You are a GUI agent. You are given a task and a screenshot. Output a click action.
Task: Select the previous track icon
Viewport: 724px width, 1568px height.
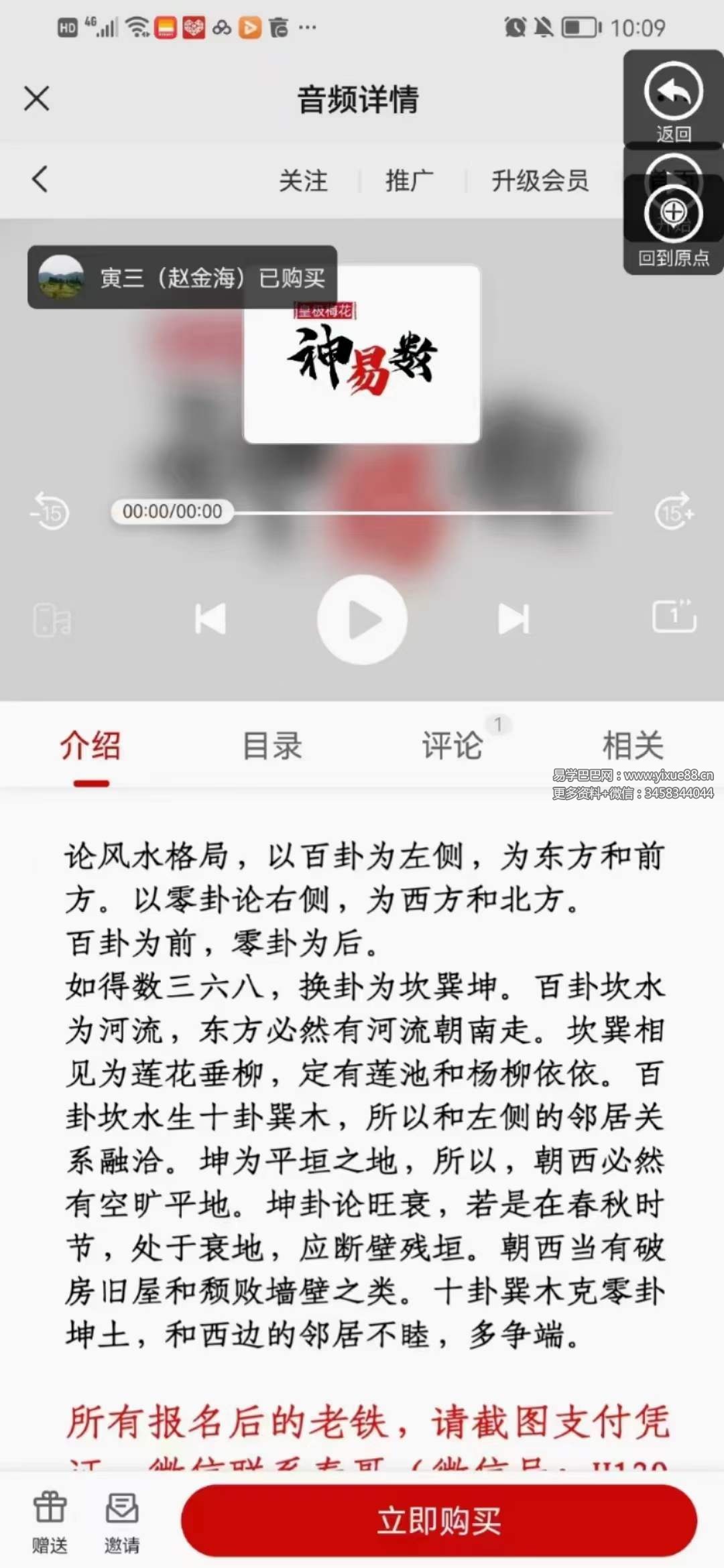210,620
